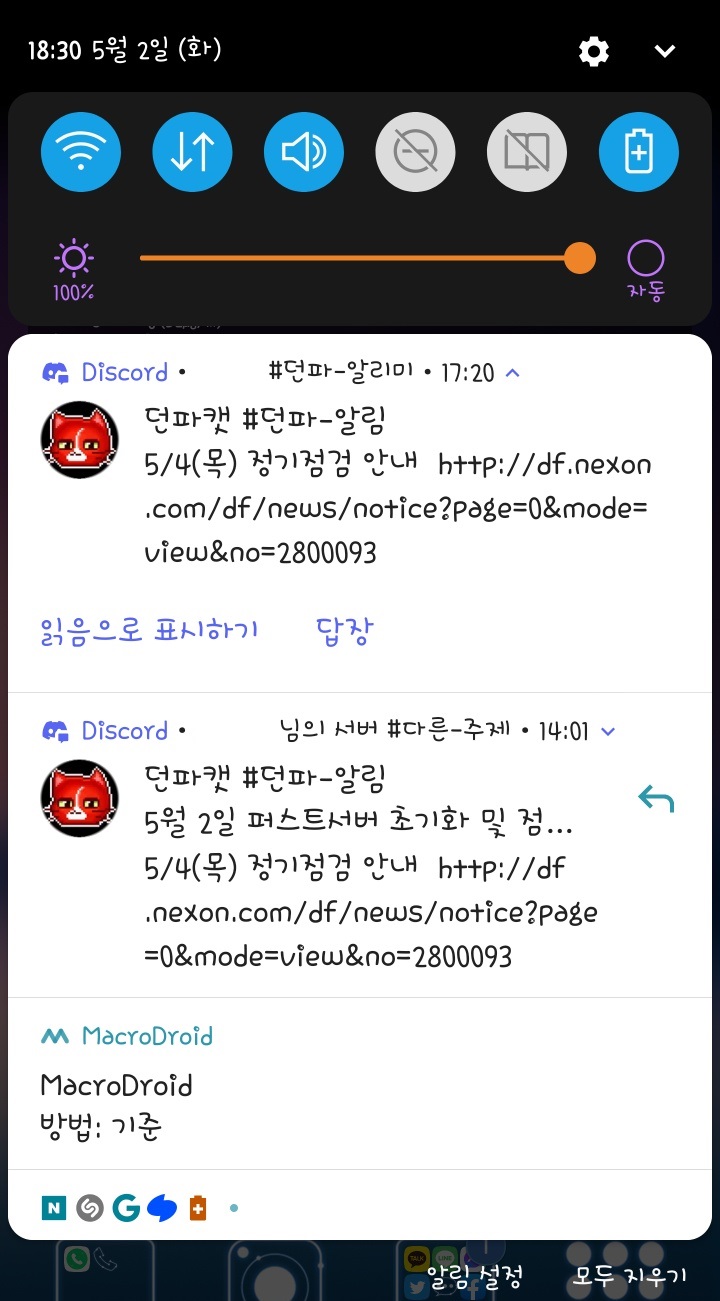Enable the reading mode toggle
Image resolution: width=720 pixels, height=1301 pixels.
tap(527, 153)
